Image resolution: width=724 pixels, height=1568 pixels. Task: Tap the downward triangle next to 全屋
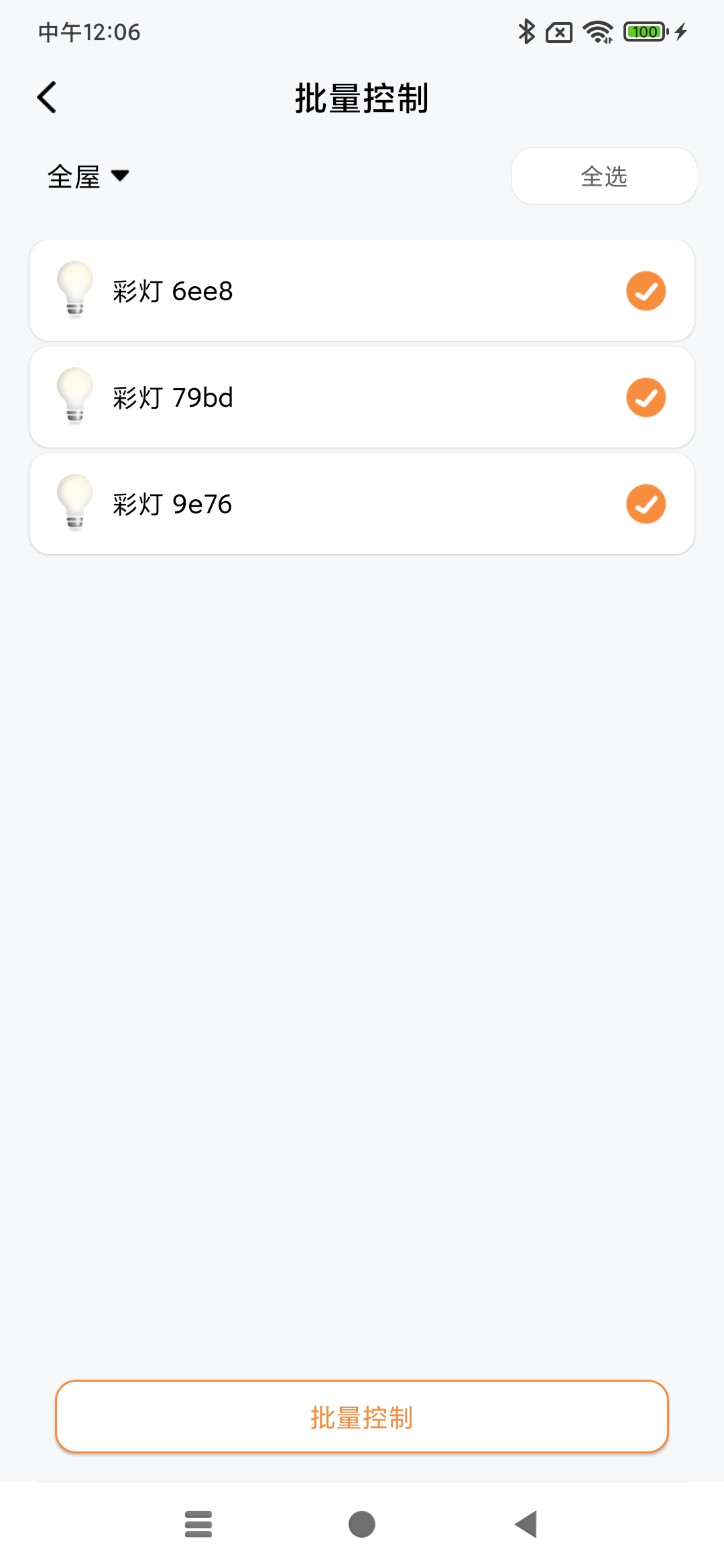[119, 176]
